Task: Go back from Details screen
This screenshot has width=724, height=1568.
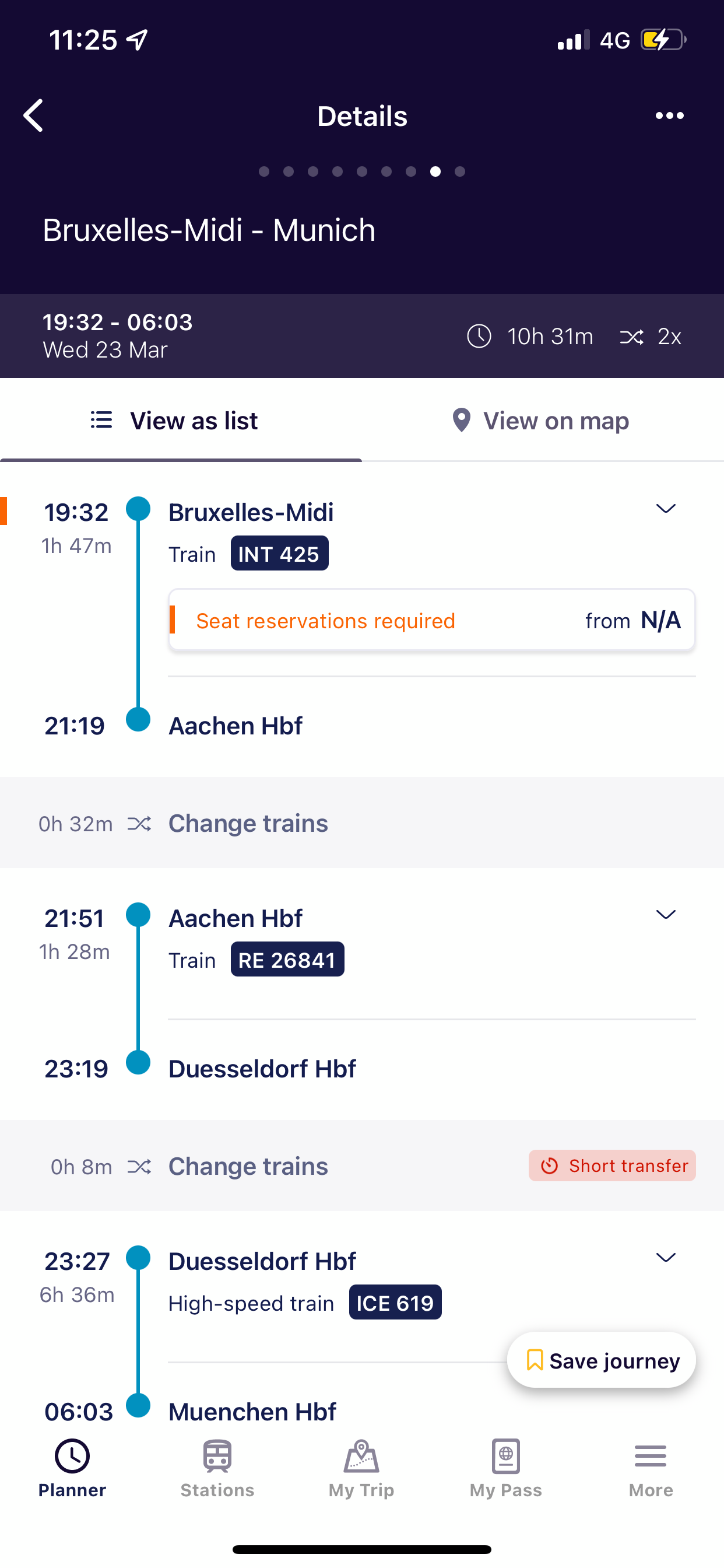Action: click(x=33, y=116)
